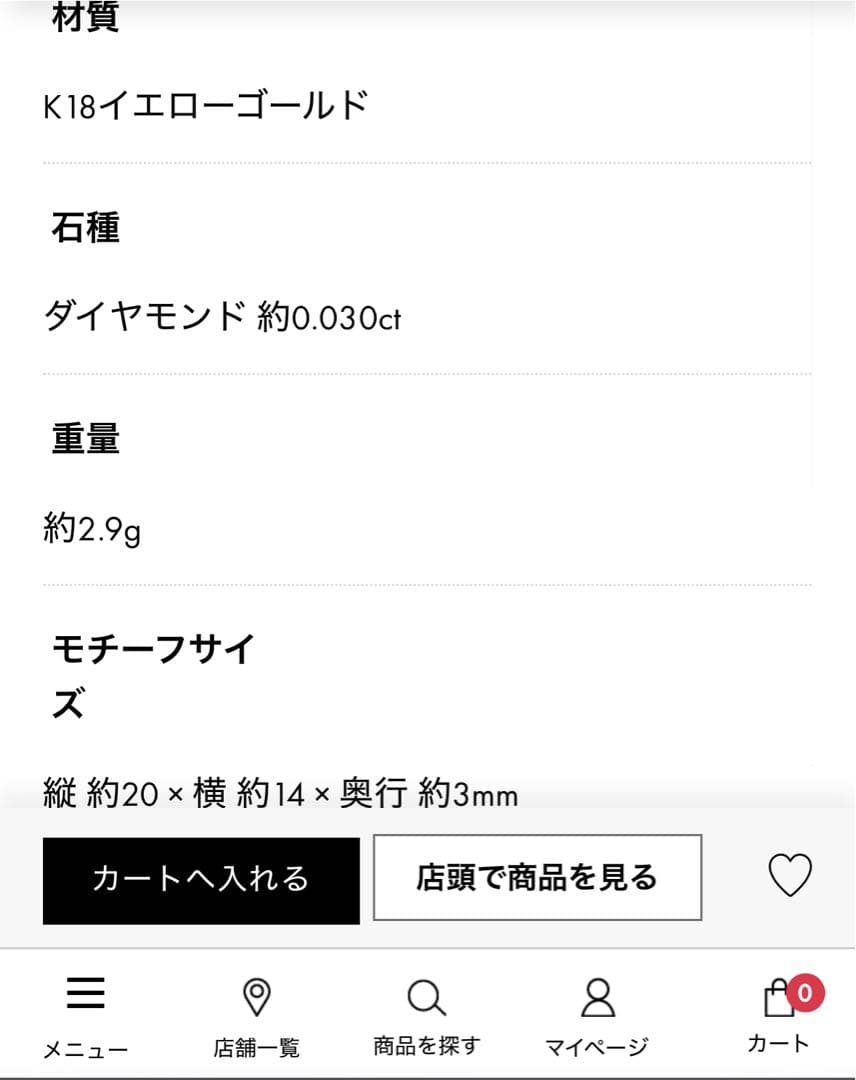856x1080 pixels.
Task: Tap 店頭で商品を見る button
Action: point(537,878)
